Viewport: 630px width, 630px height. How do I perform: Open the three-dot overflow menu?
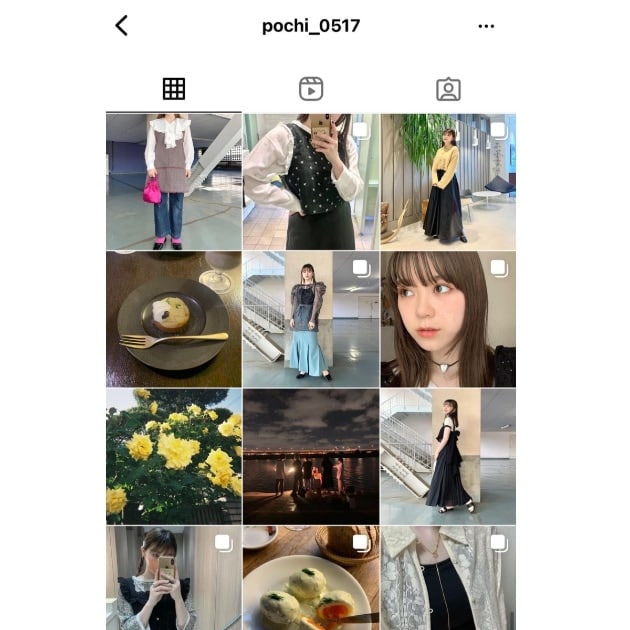(x=486, y=26)
